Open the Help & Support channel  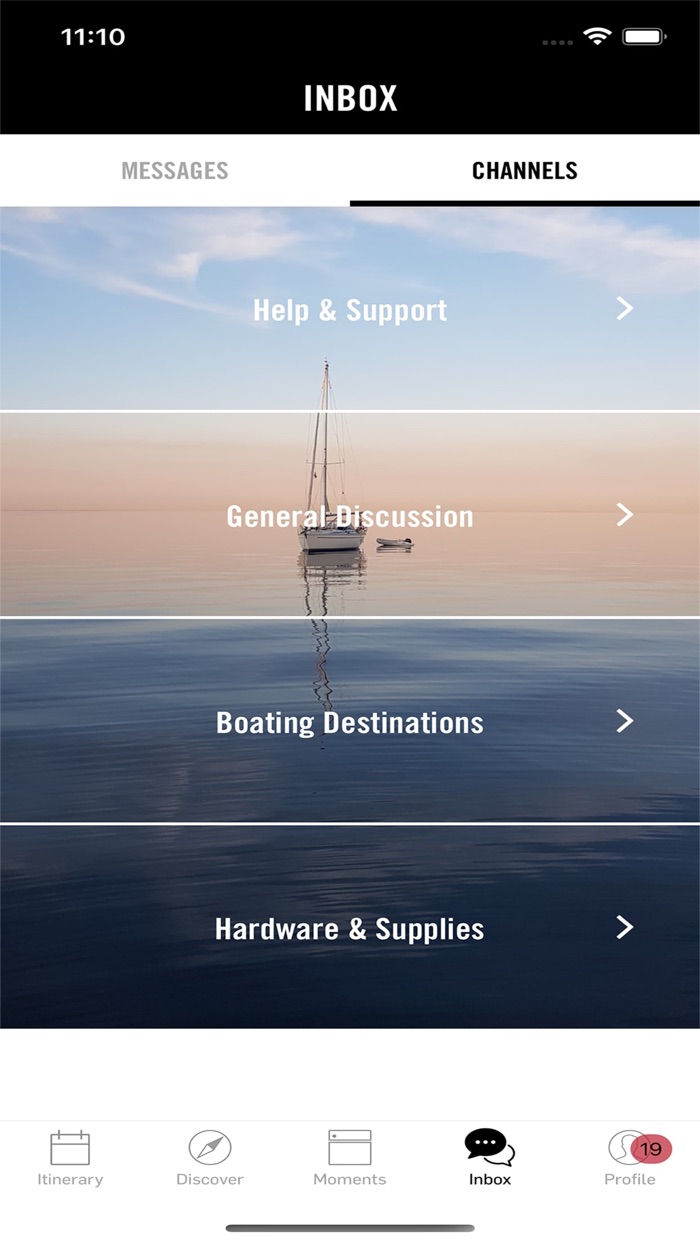[350, 309]
